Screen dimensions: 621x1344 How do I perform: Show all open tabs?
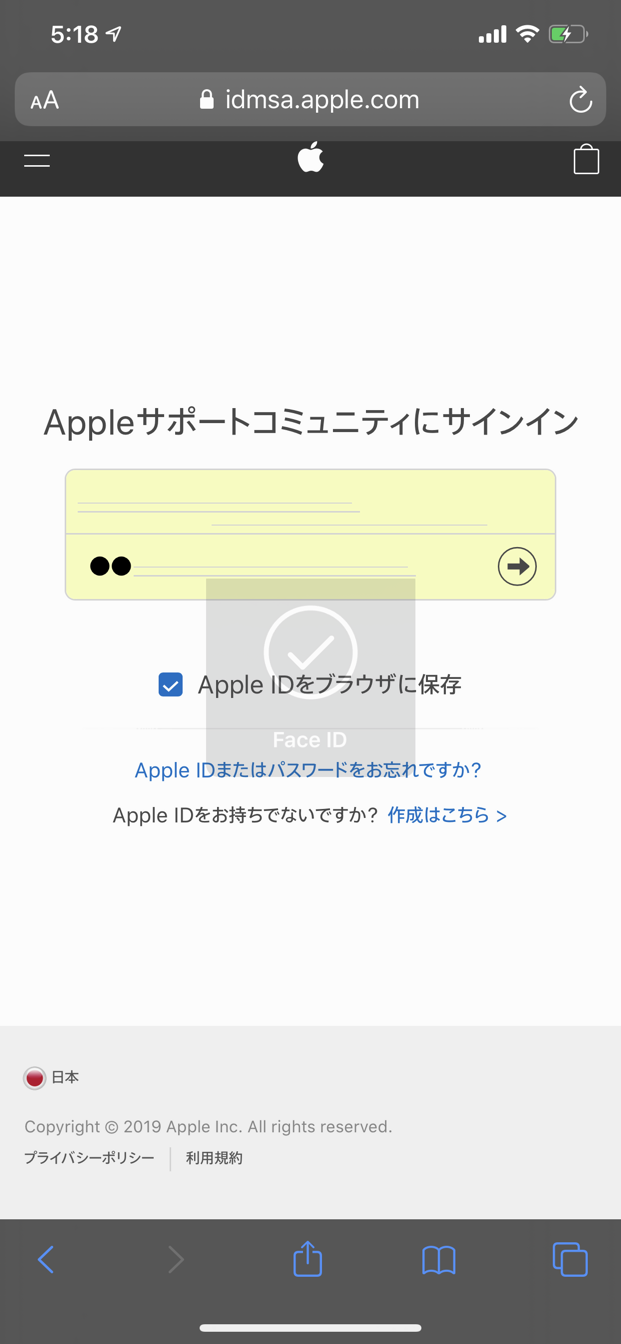pos(570,1259)
